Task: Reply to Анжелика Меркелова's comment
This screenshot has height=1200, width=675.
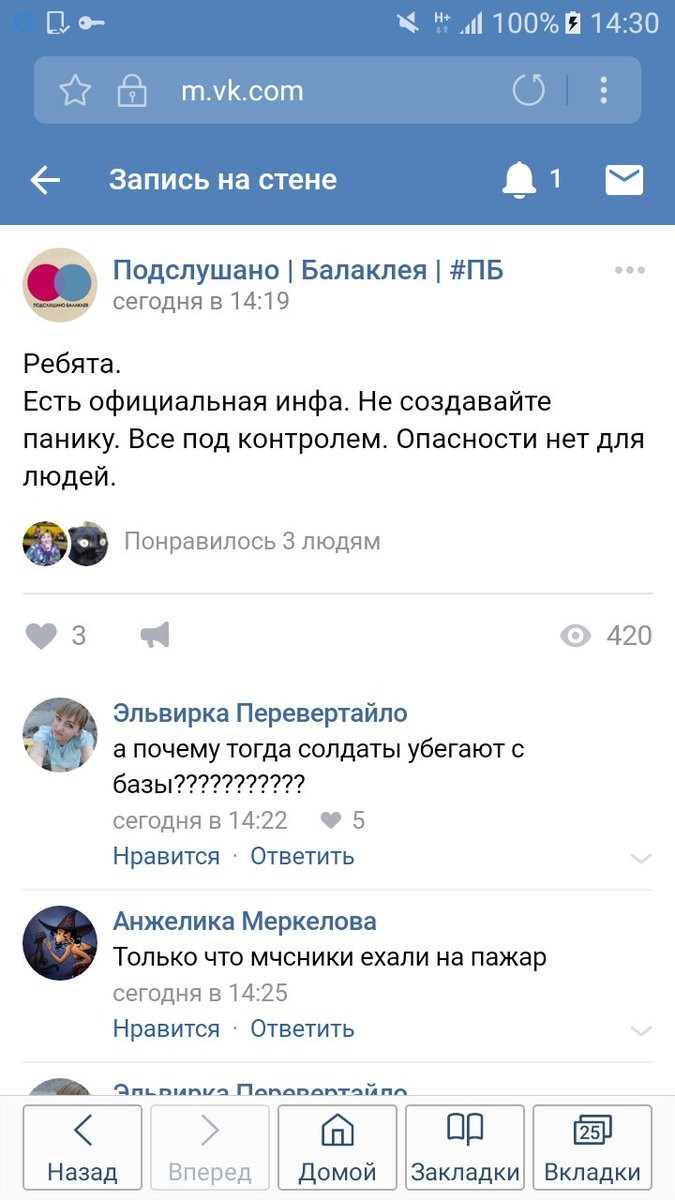Action: click(x=302, y=1029)
